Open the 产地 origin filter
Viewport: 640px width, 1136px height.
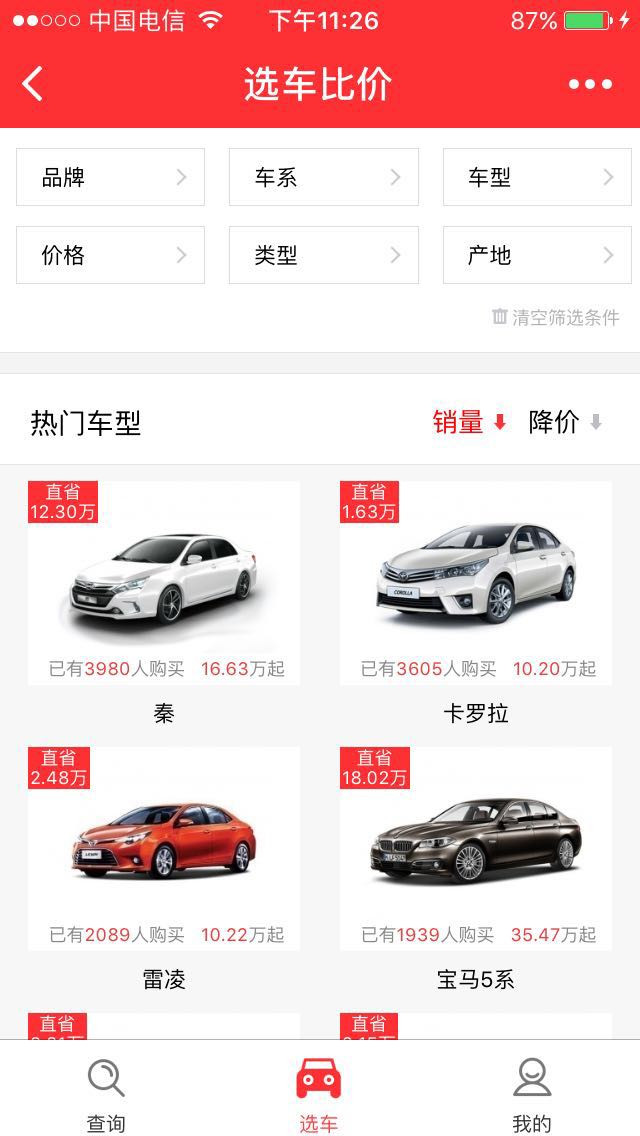537,255
